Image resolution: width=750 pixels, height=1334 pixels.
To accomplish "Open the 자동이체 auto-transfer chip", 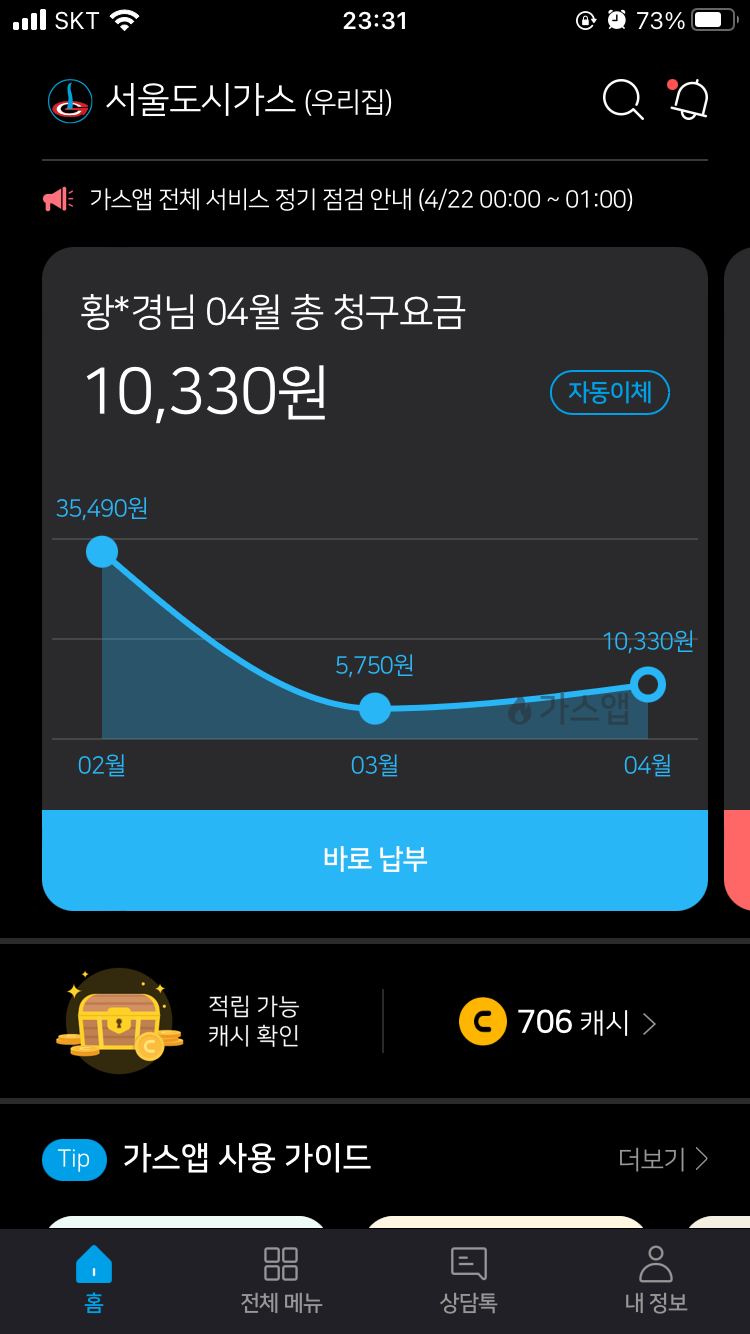I will point(609,392).
